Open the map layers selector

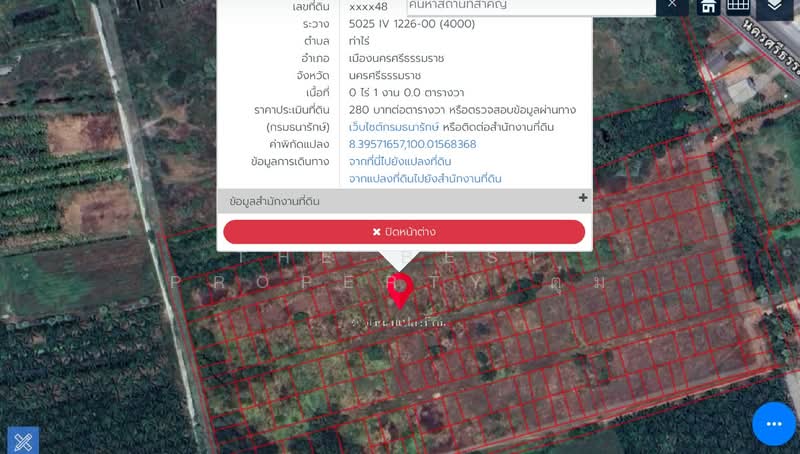(775, 7)
